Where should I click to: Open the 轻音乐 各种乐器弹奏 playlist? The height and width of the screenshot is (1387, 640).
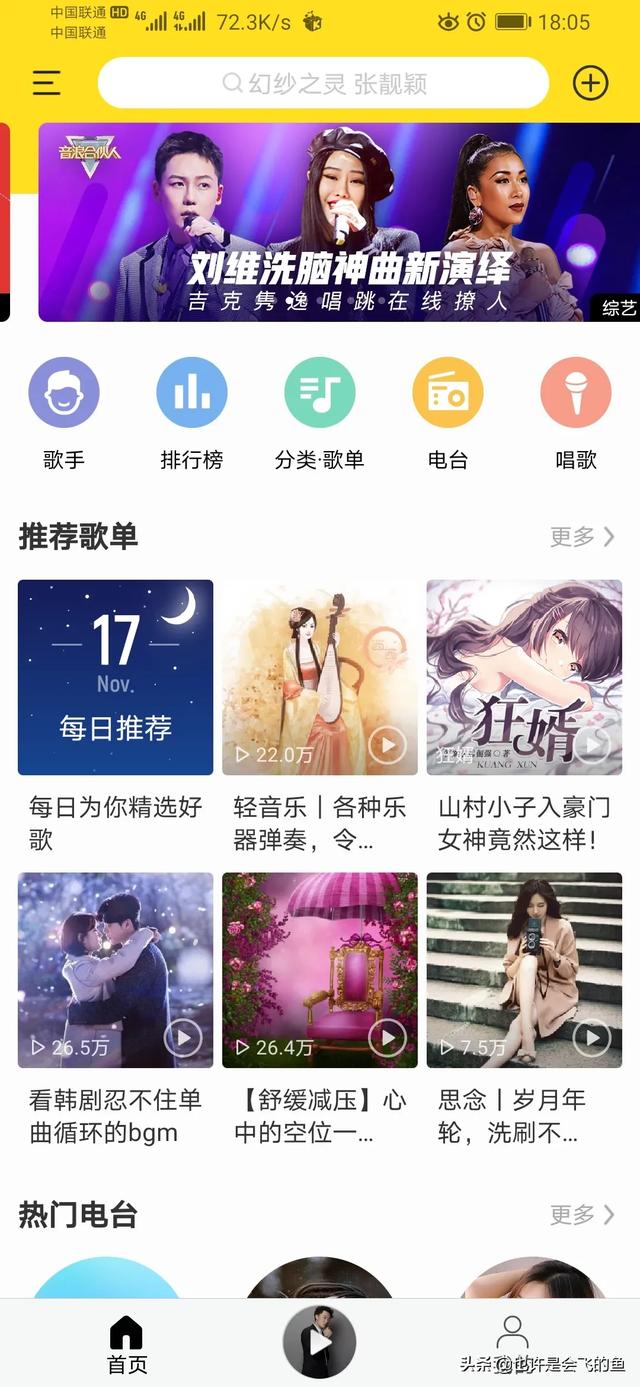[320, 677]
